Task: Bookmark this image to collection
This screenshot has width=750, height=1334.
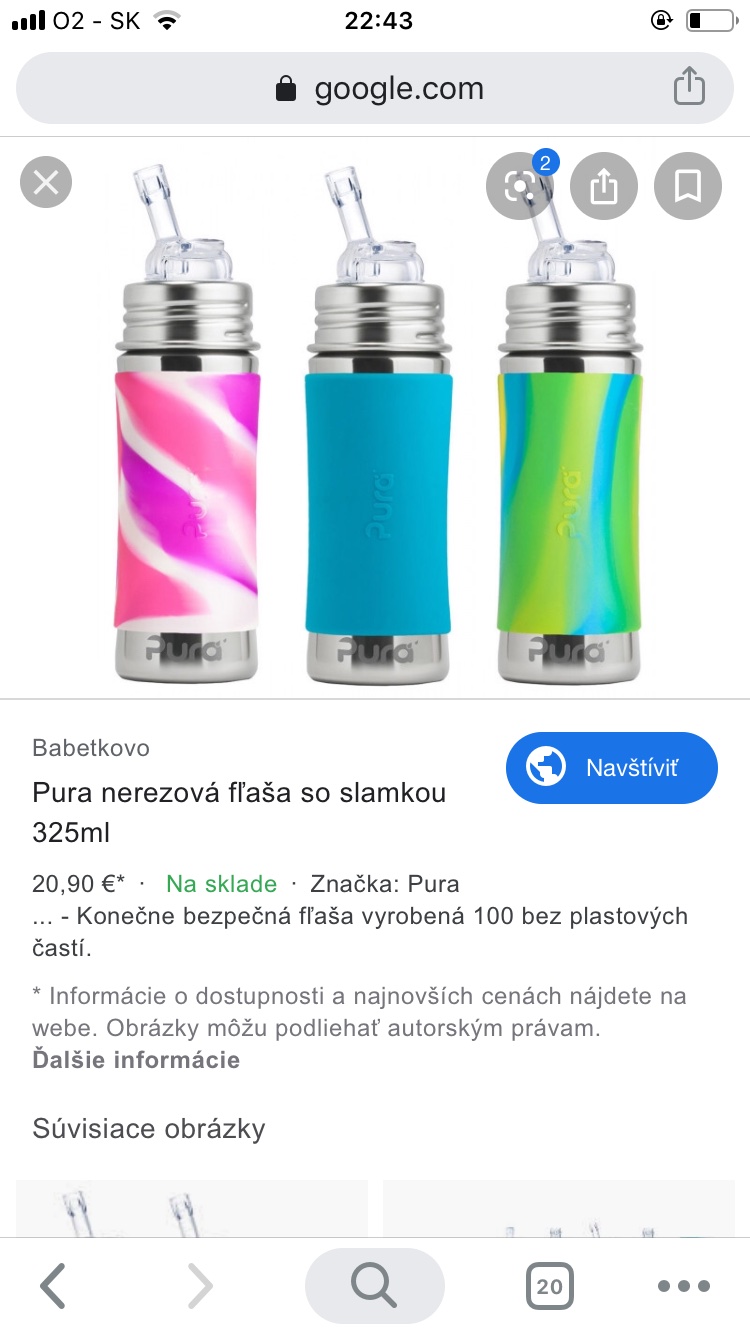Action: [687, 185]
